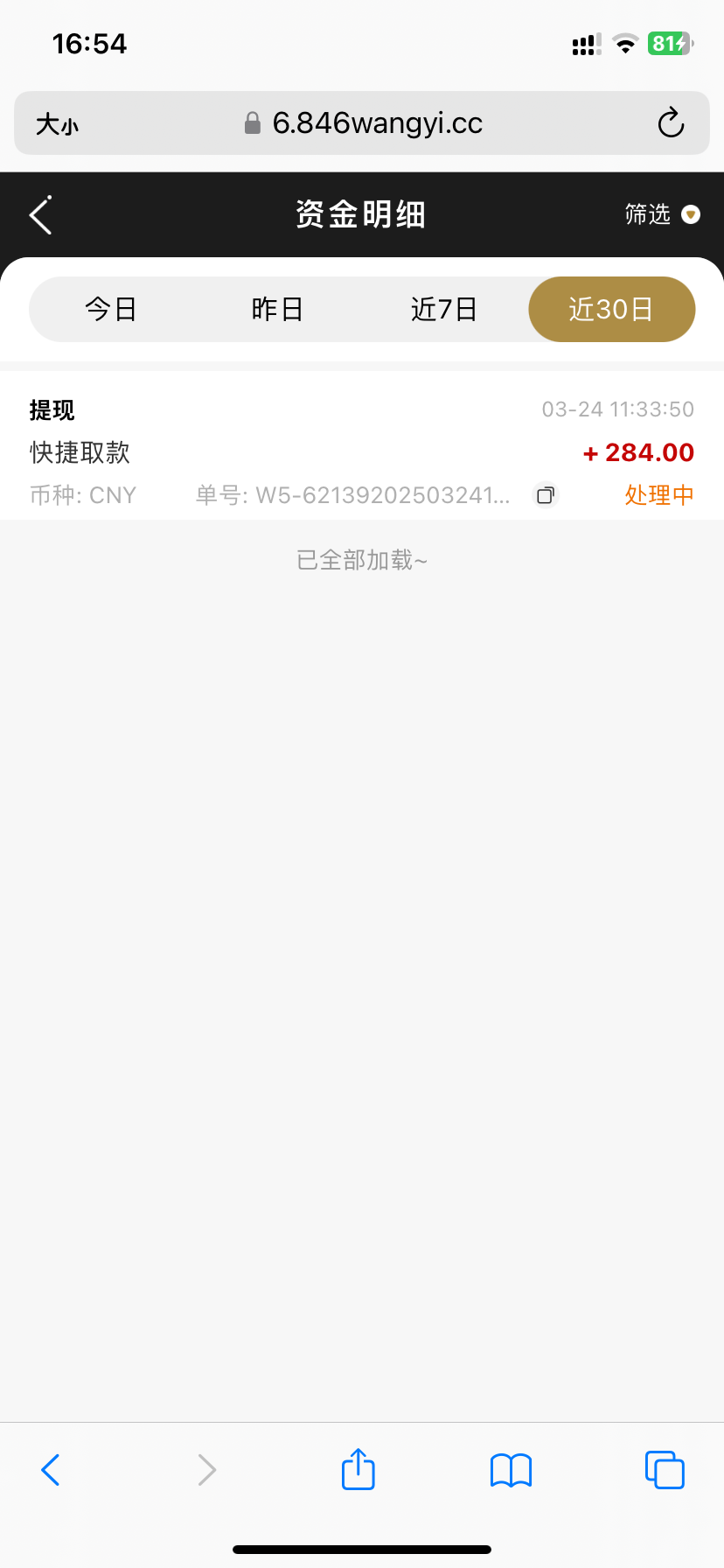
Task: Select the 近7日 tab
Action: coord(444,310)
